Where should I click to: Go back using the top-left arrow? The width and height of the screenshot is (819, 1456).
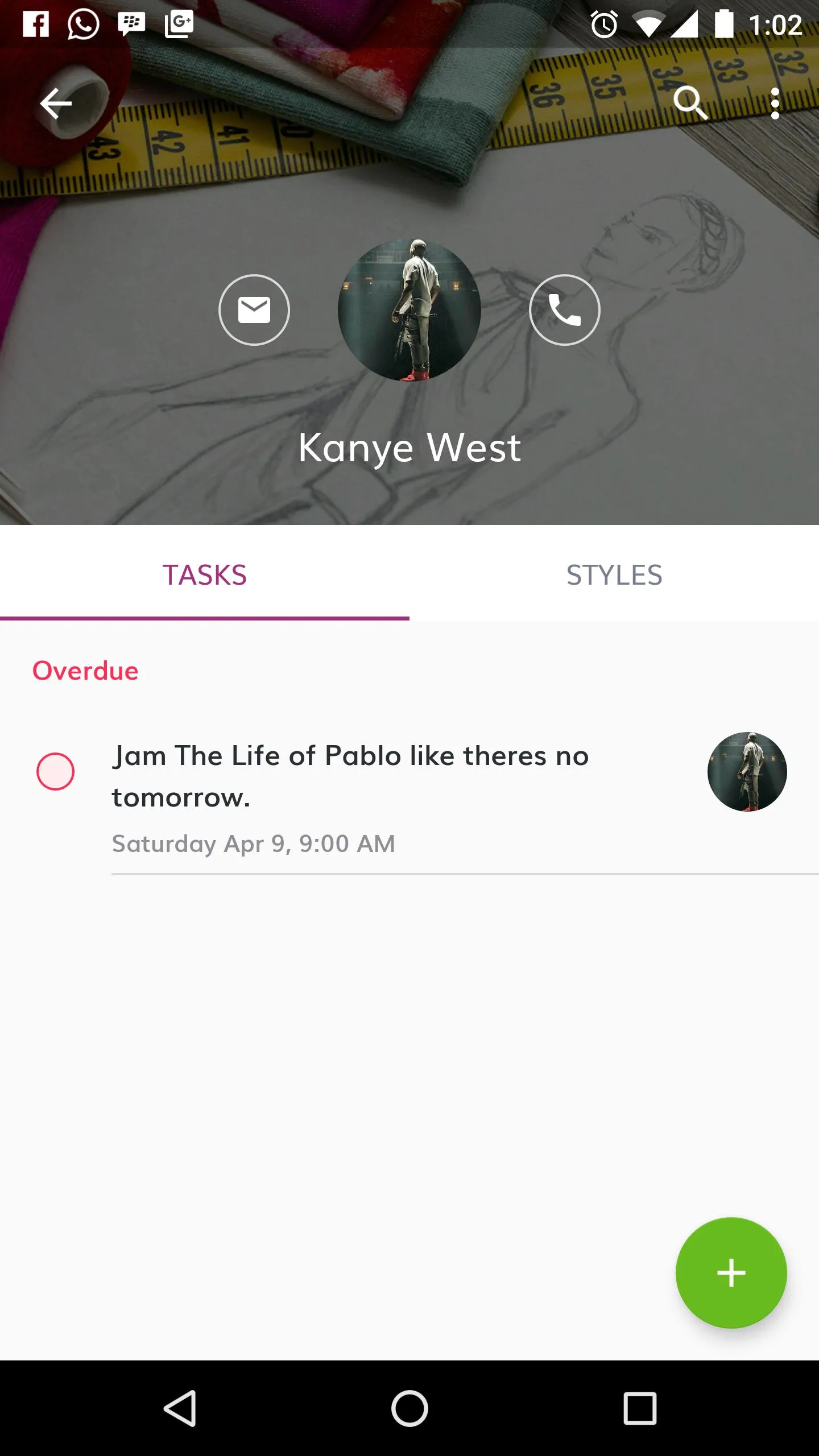(x=56, y=104)
